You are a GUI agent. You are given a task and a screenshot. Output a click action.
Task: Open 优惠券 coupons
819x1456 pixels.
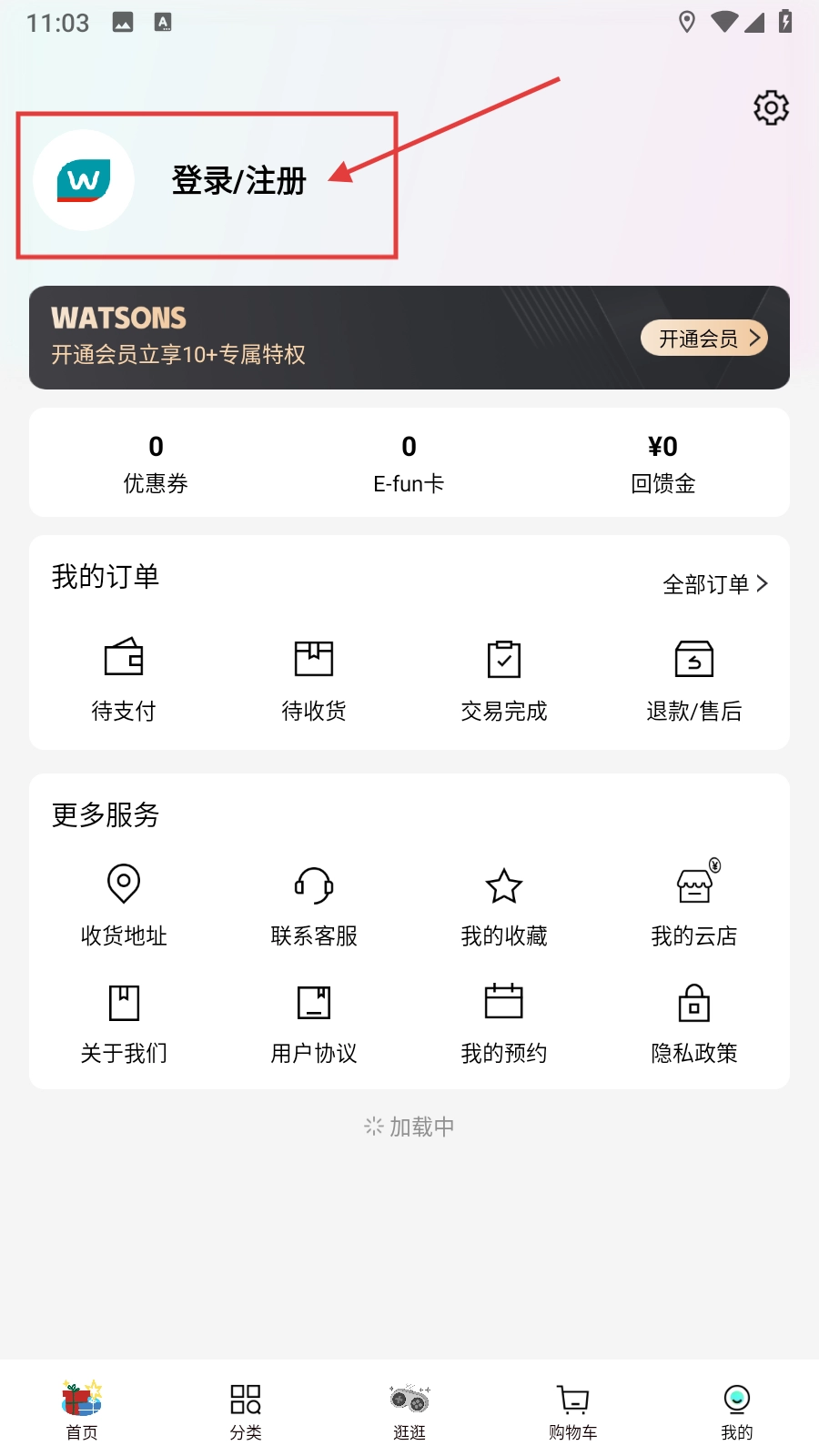click(x=156, y=463)
